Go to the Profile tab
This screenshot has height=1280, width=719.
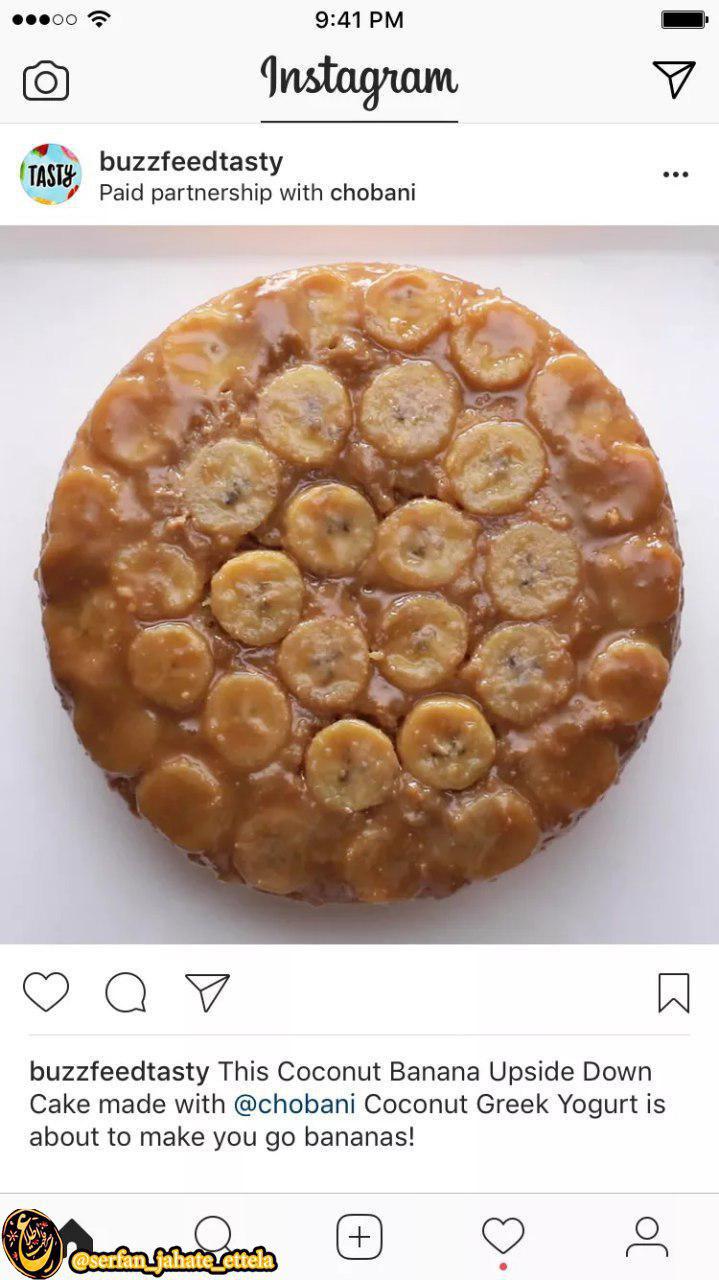[647, 1237]
